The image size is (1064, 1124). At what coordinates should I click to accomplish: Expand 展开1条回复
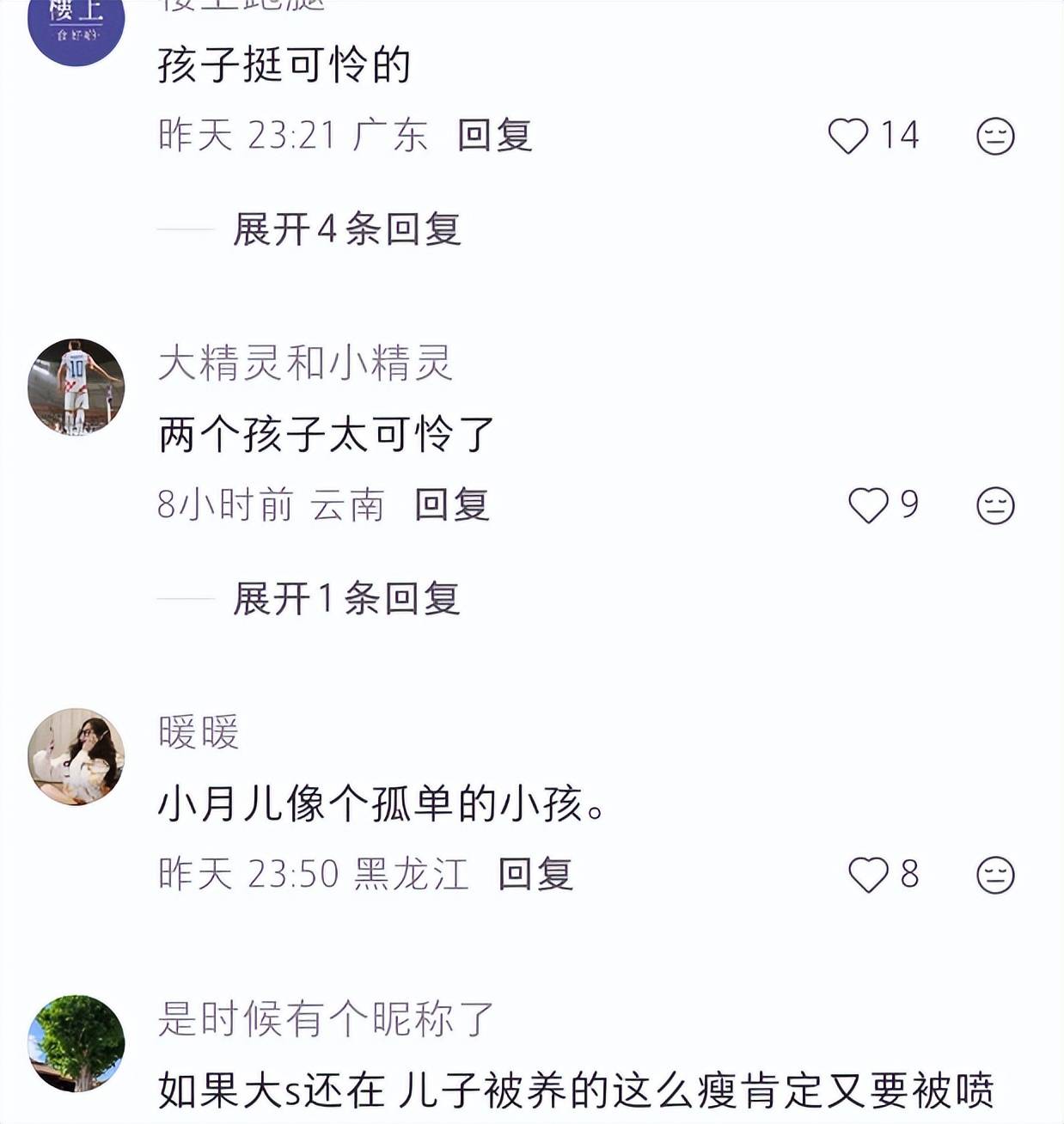(x=346, y=598)
